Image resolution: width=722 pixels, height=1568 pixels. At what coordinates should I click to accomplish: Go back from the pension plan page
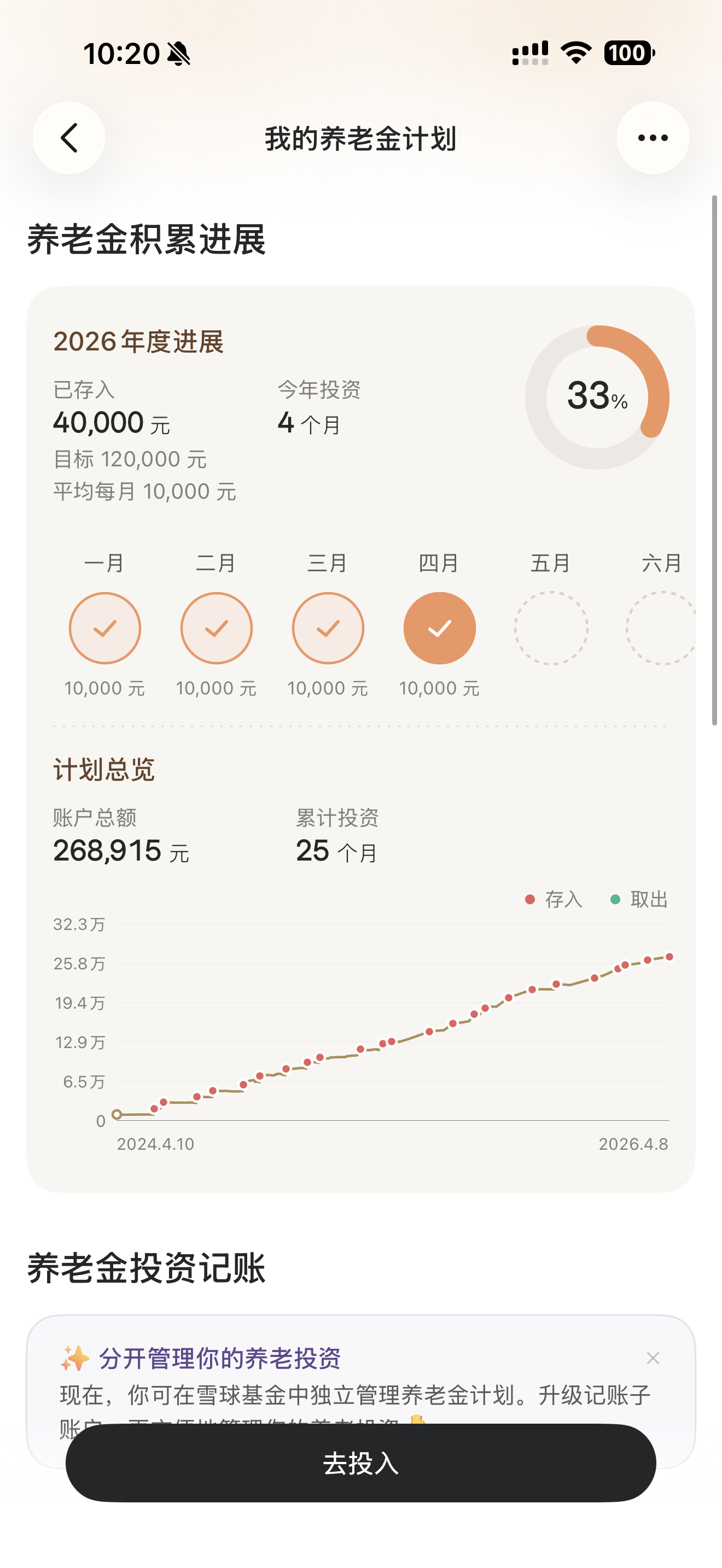69,138
